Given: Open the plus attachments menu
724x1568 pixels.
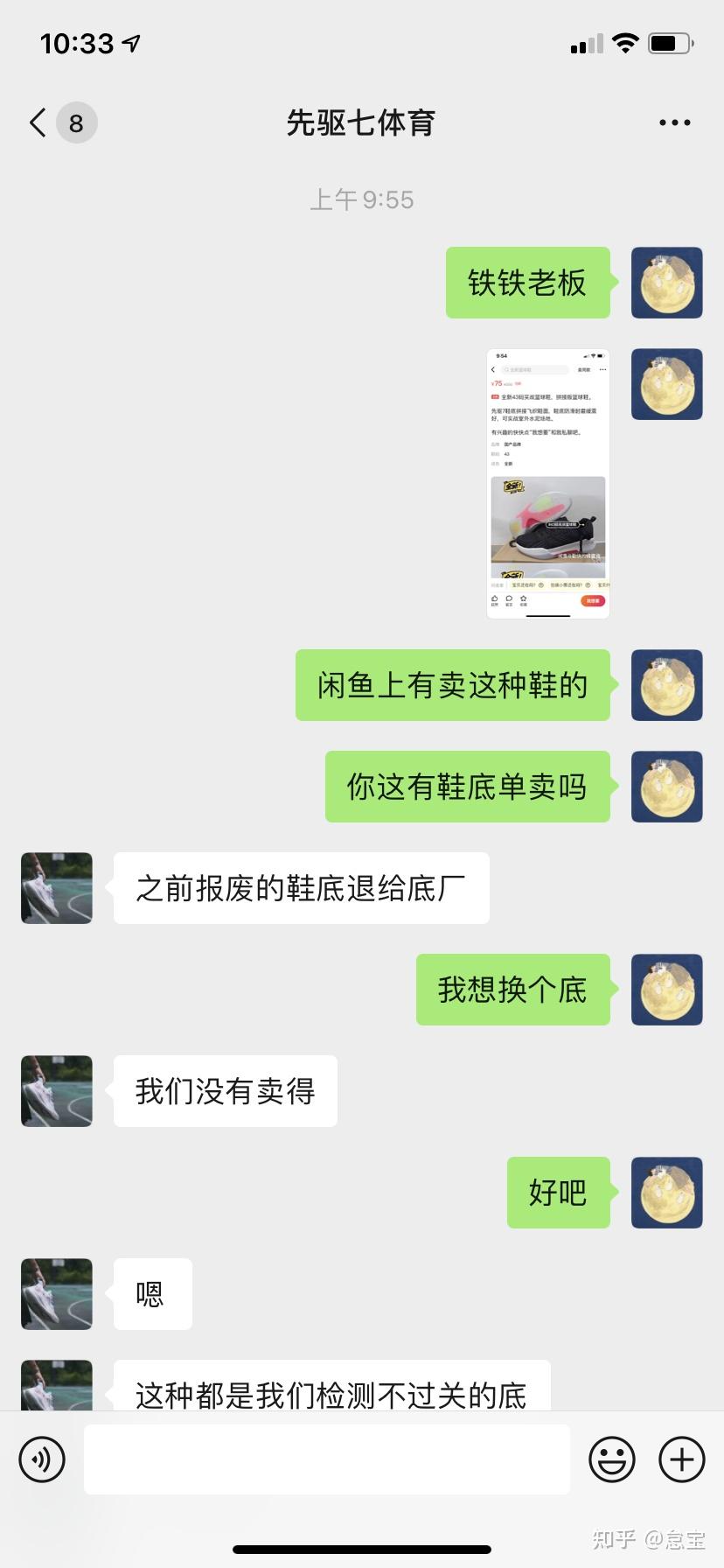Looking at the screenshot, I should click(681, 1459).
